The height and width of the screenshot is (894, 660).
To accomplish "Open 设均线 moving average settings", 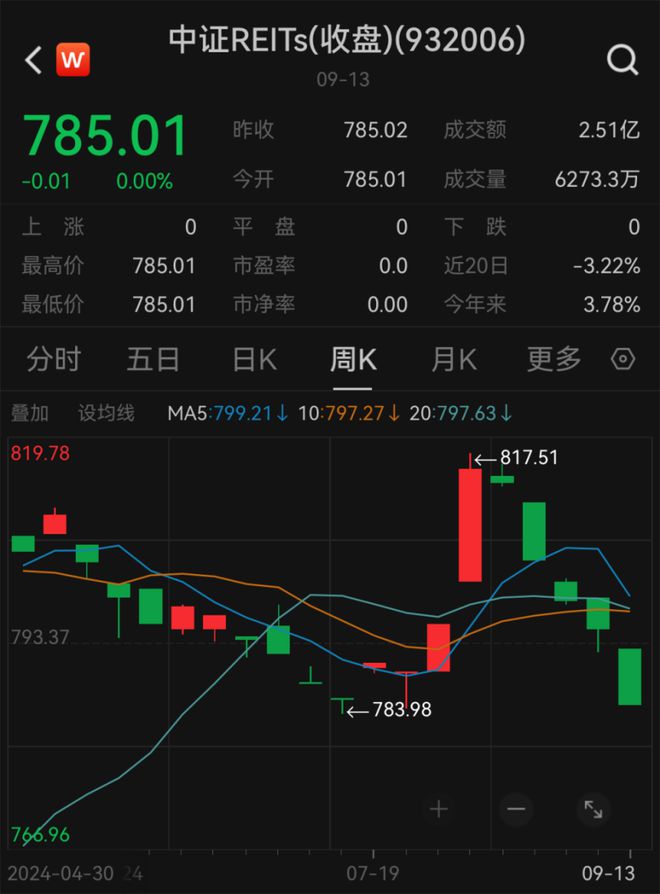I will (x=106, y=413).
